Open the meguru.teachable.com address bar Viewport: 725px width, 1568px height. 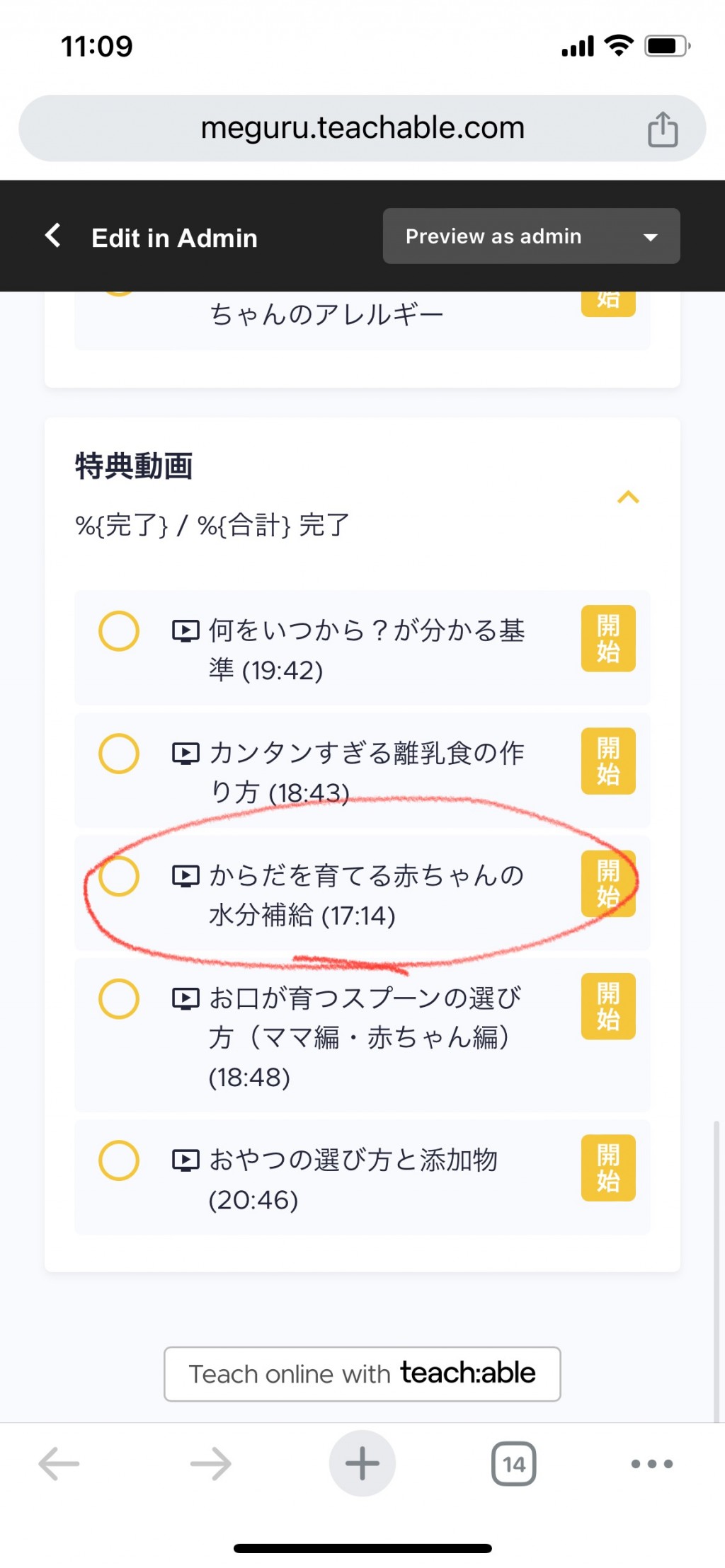pyautogui.click(x=362, y=128)
